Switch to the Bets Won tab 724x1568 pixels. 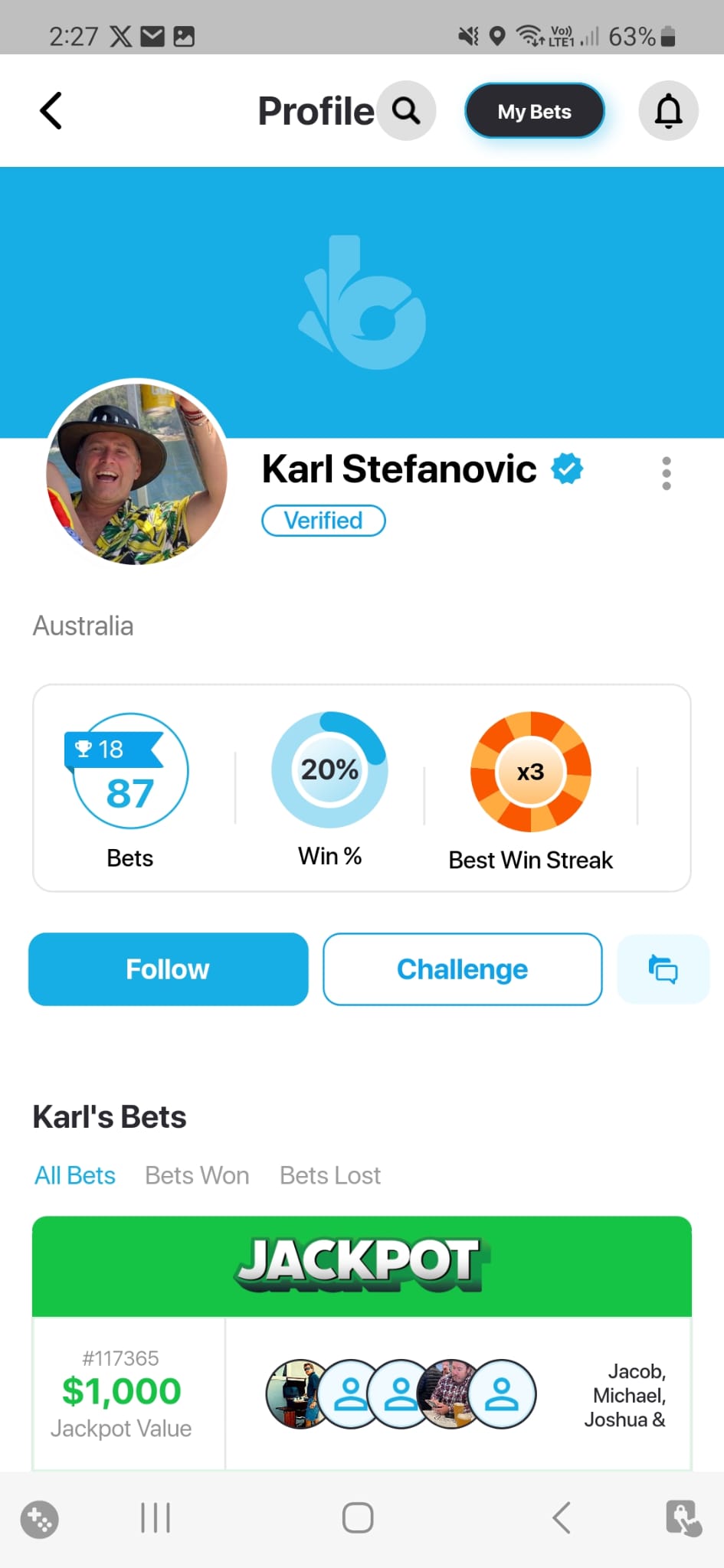197,1175
